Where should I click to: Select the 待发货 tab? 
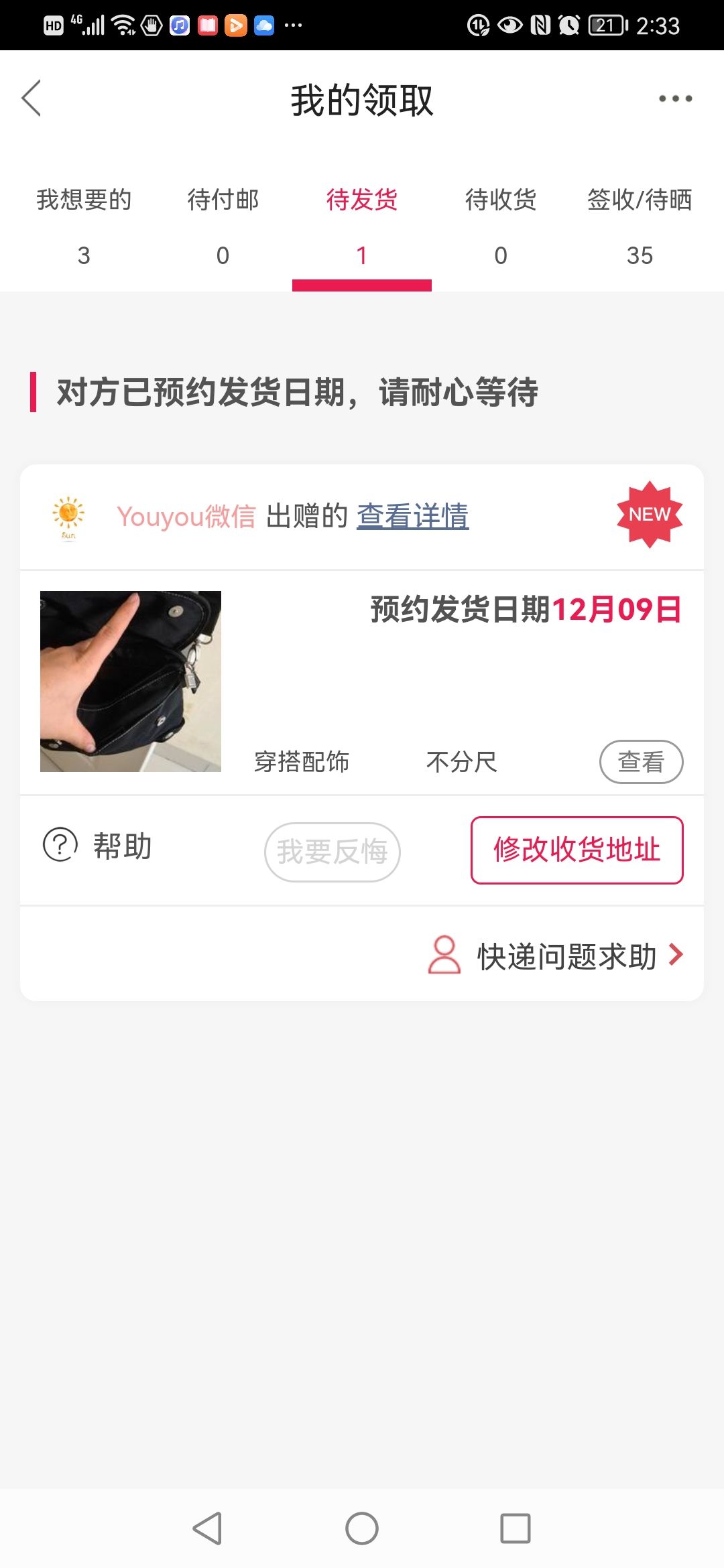click(x=362, y=227)
